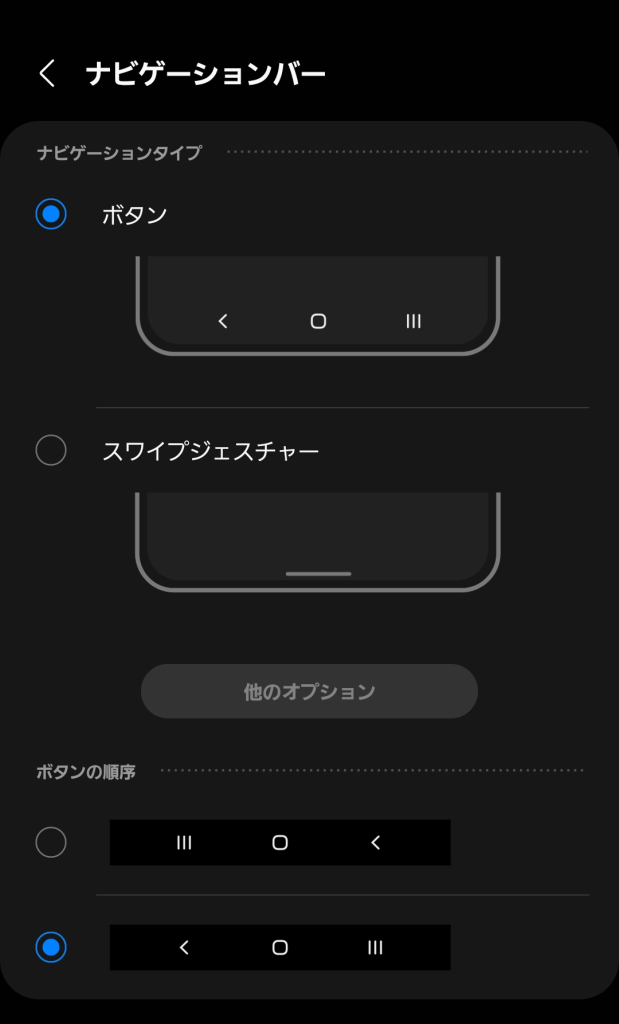Viewport: 619px width, 1024px height.
Task: Go back from ナビゲーションバー screen
Action: [47, 74]
